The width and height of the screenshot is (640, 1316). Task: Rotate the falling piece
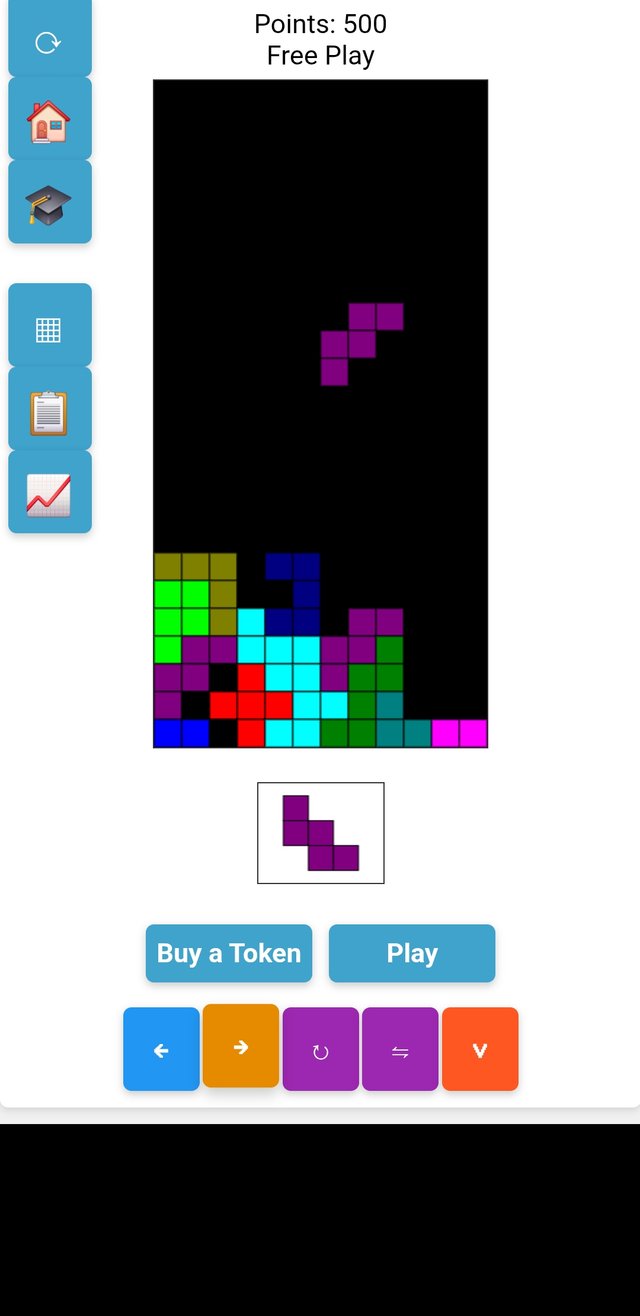point(320,1050)
